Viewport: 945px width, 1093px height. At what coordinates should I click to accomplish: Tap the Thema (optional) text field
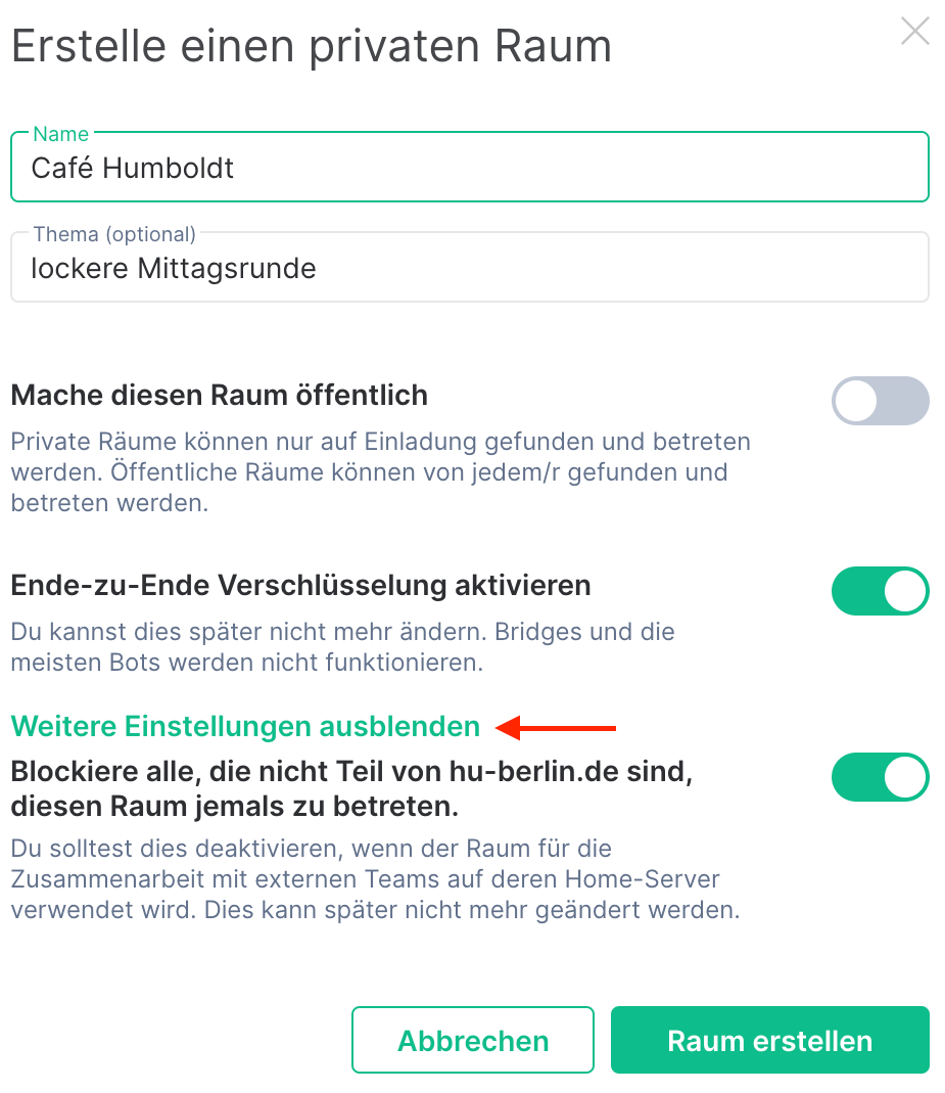click(x=469, y=268)
